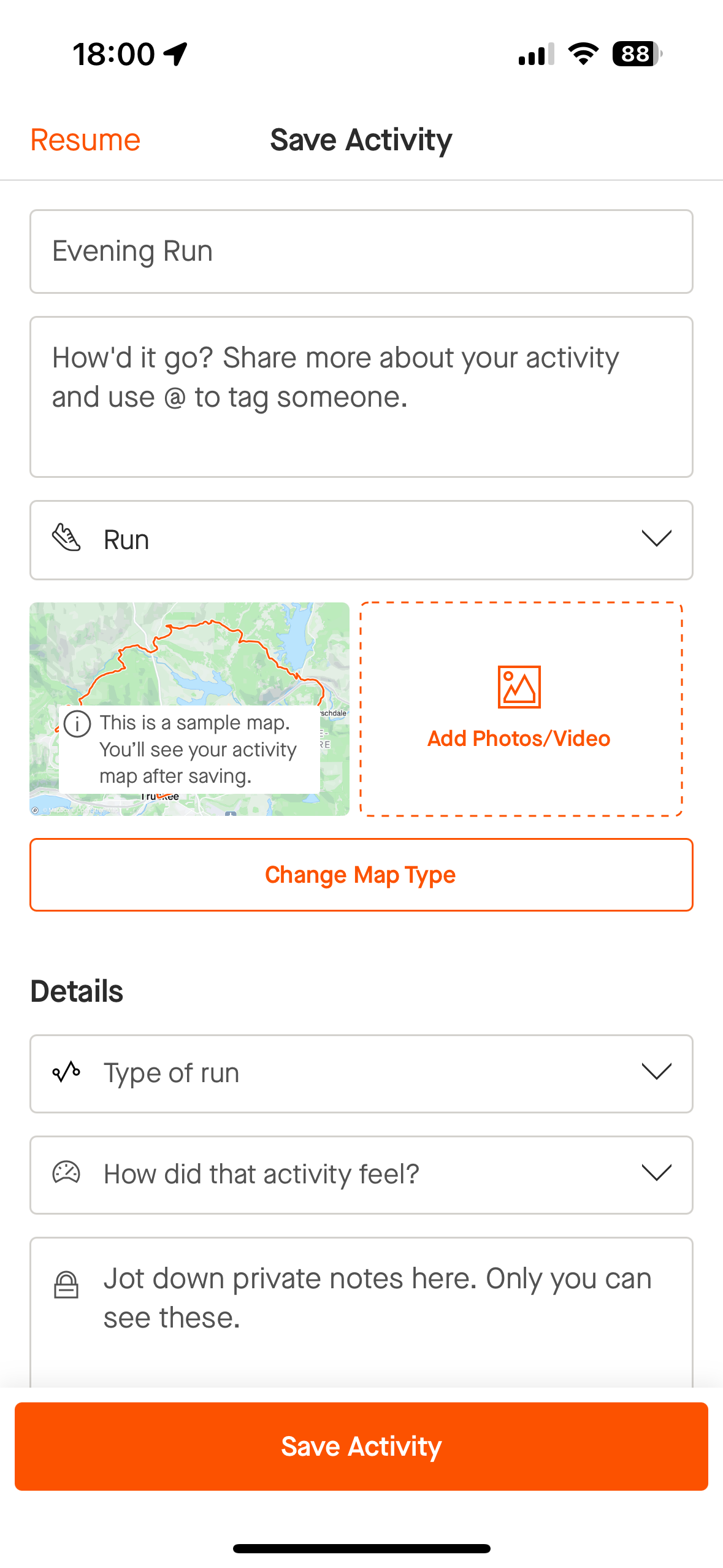Expand the Type of run dropdown

[361, 1074]
